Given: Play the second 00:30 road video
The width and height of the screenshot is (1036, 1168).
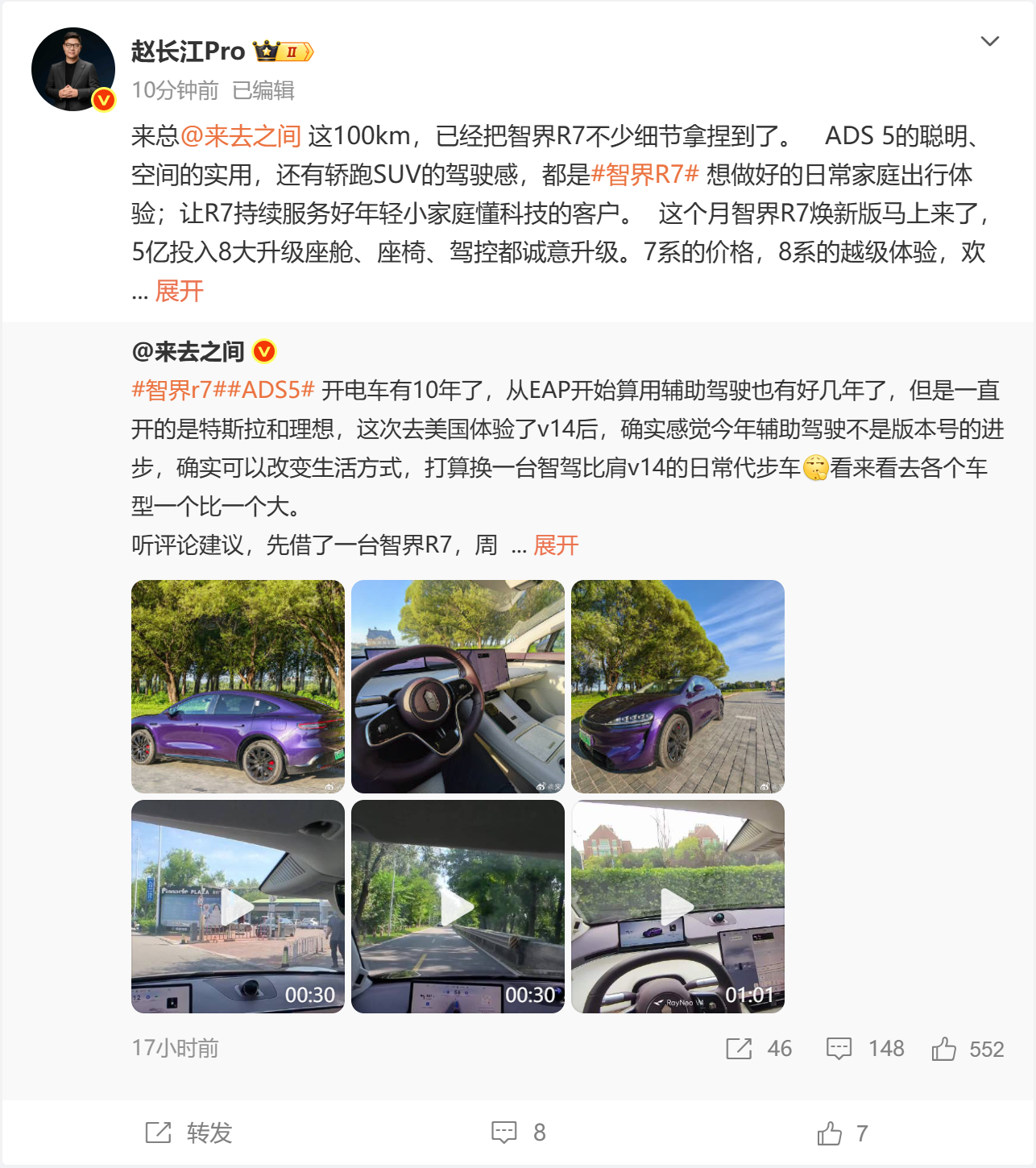Looking at the screenshot, I should [458, 906].
